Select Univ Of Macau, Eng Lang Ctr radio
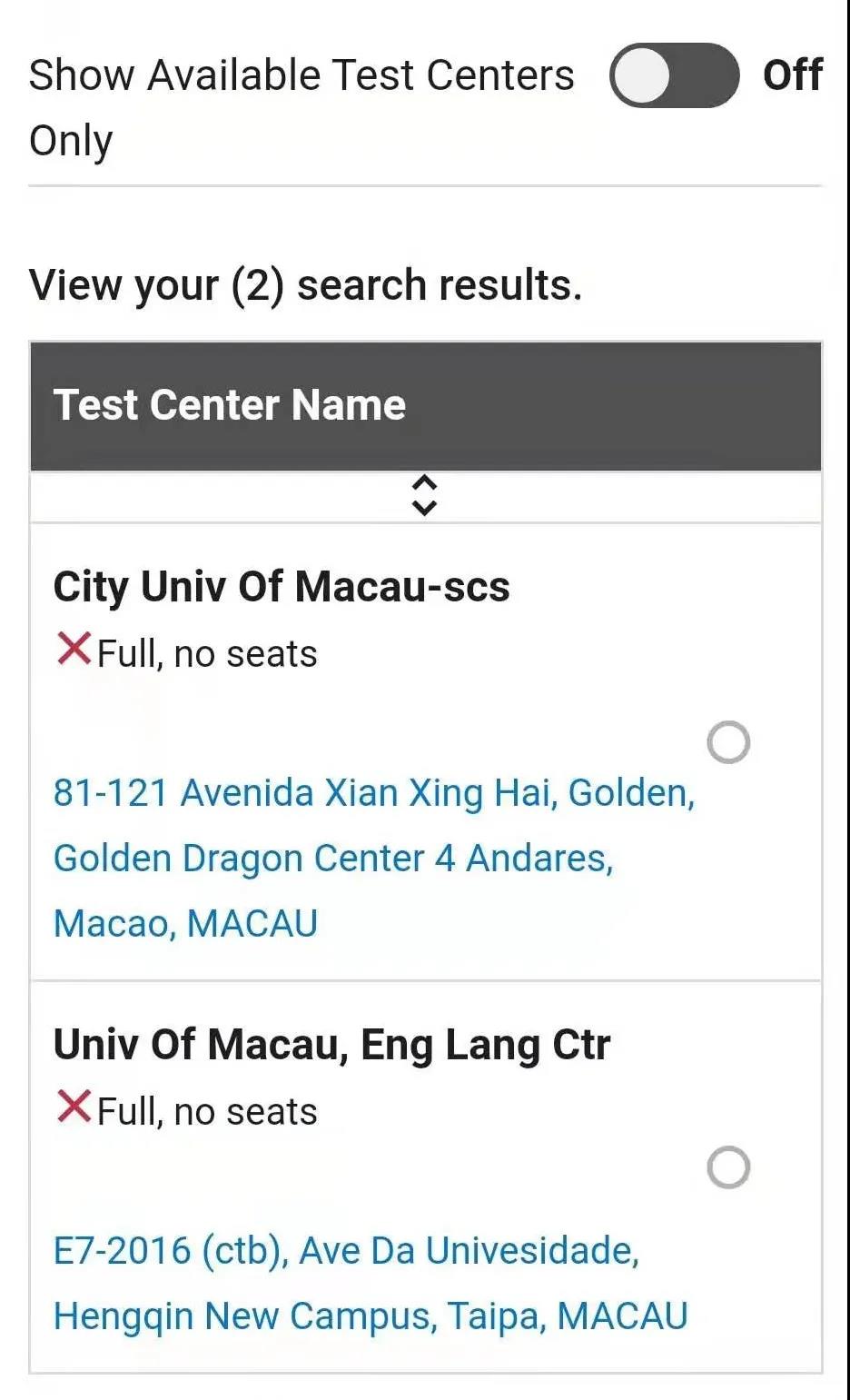This screenshot has height=1400, width=850. (728, 1167)
